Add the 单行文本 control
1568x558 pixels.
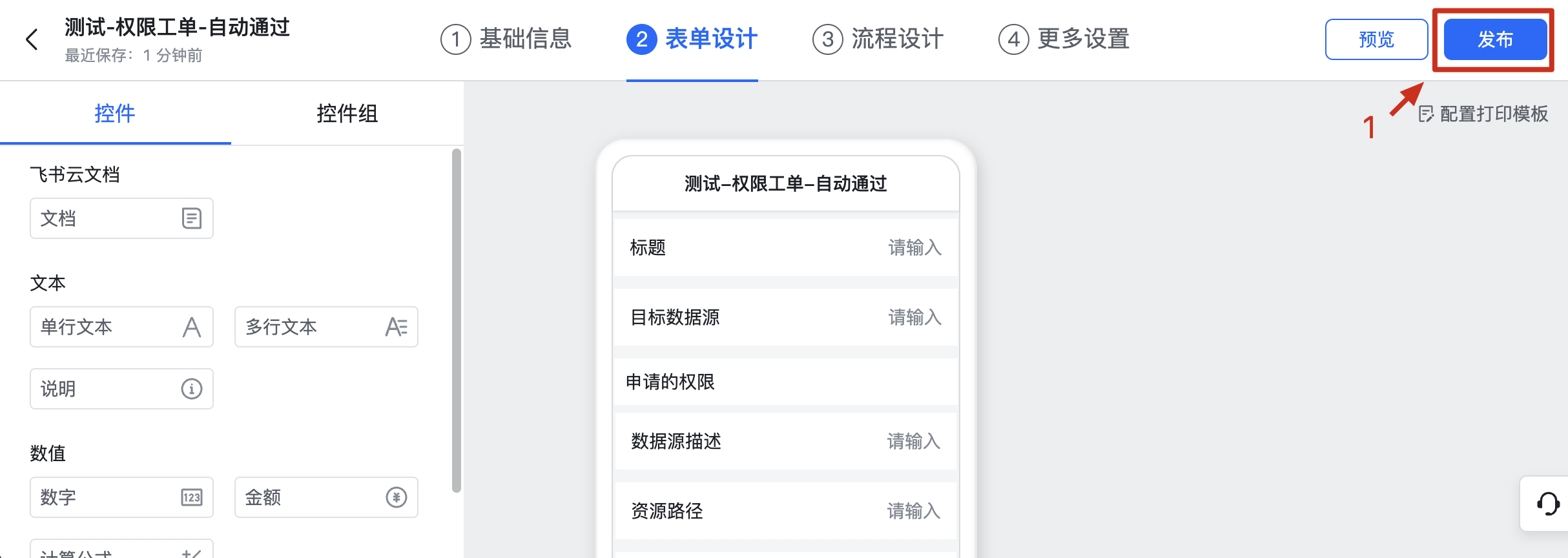[x=121, y=327]
